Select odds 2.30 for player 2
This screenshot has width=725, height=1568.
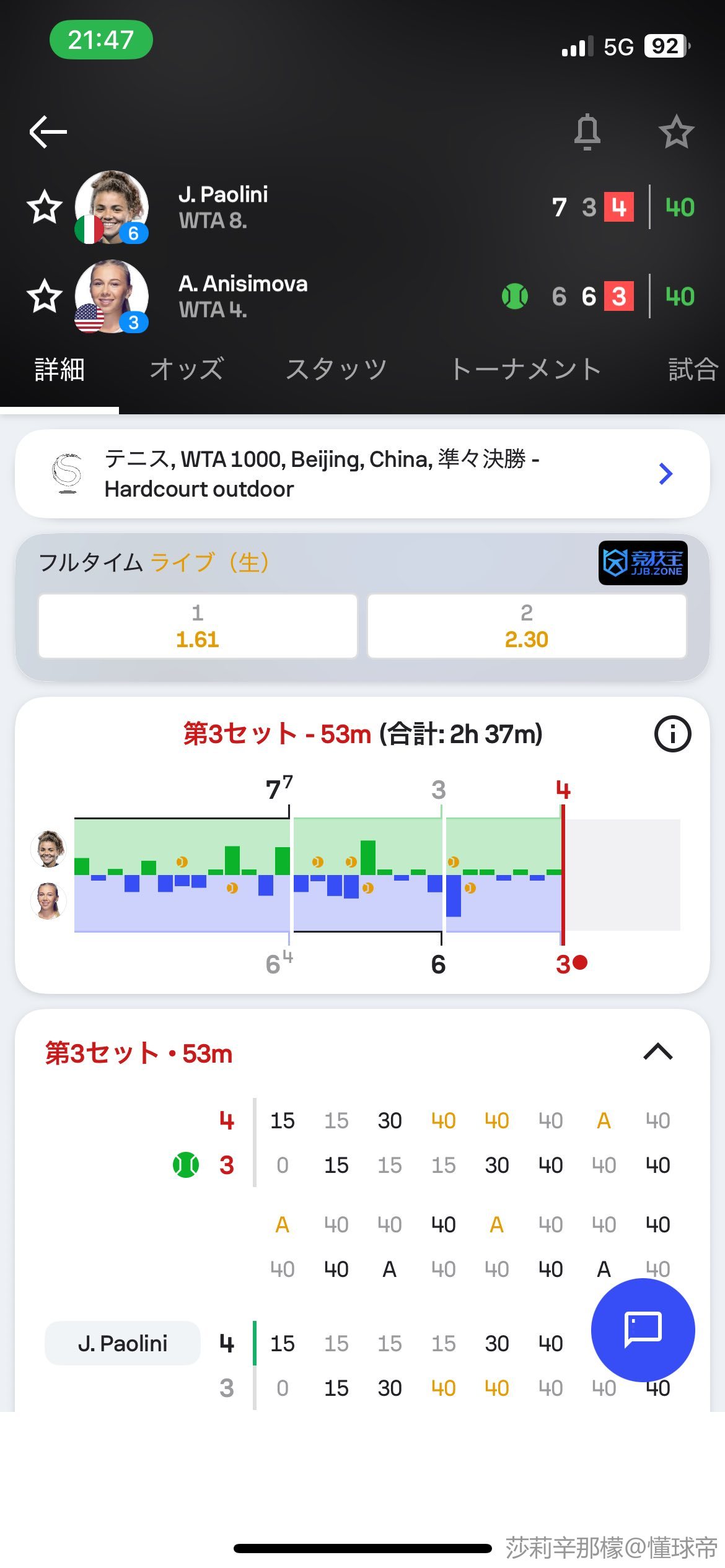[527, 626]
